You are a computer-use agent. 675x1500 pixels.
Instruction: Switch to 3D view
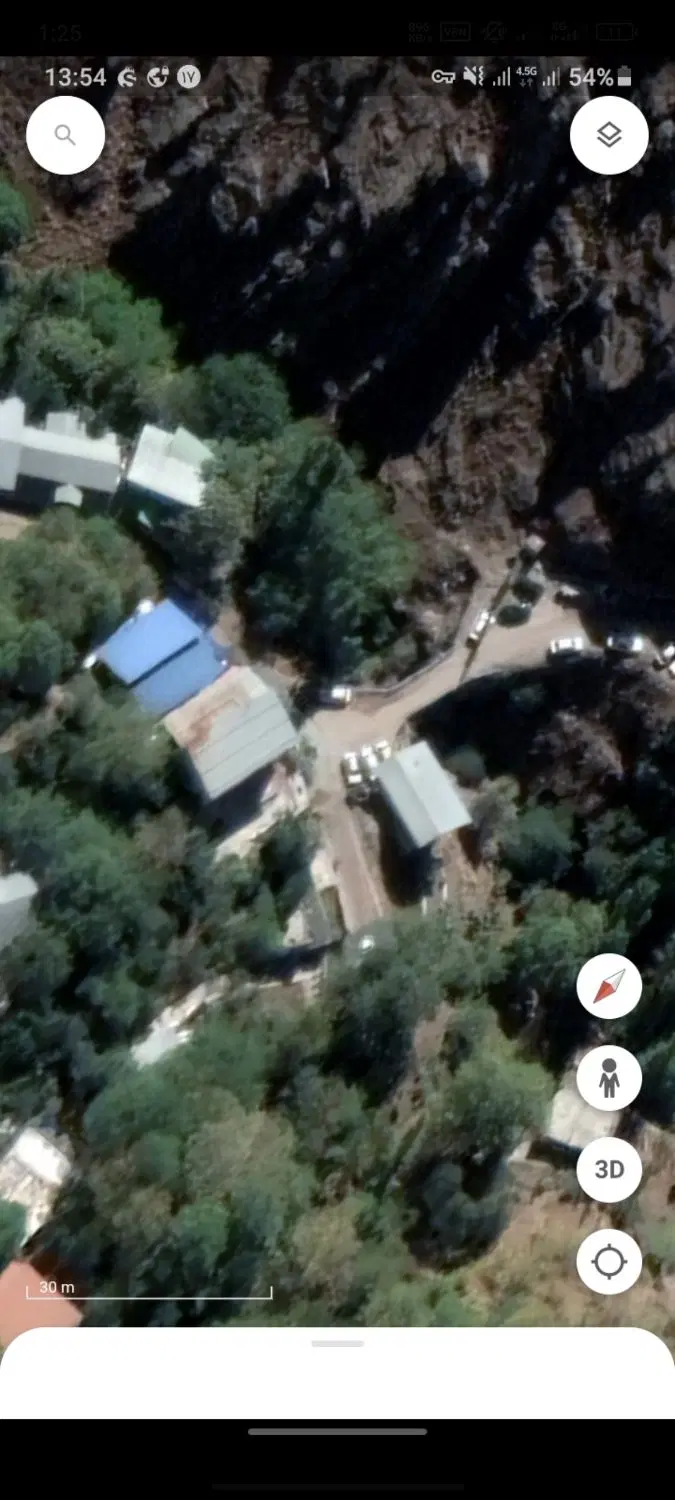tap(609, 1170)
